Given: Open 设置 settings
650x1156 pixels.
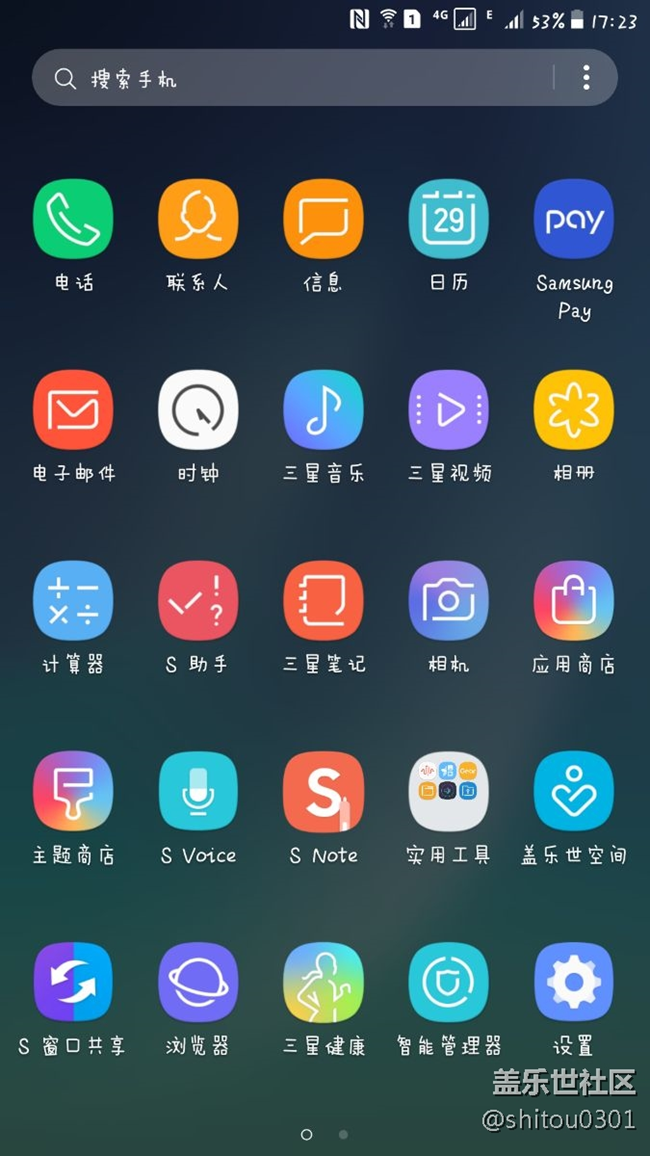Looking at the screenshot, I should pos(574,982).
